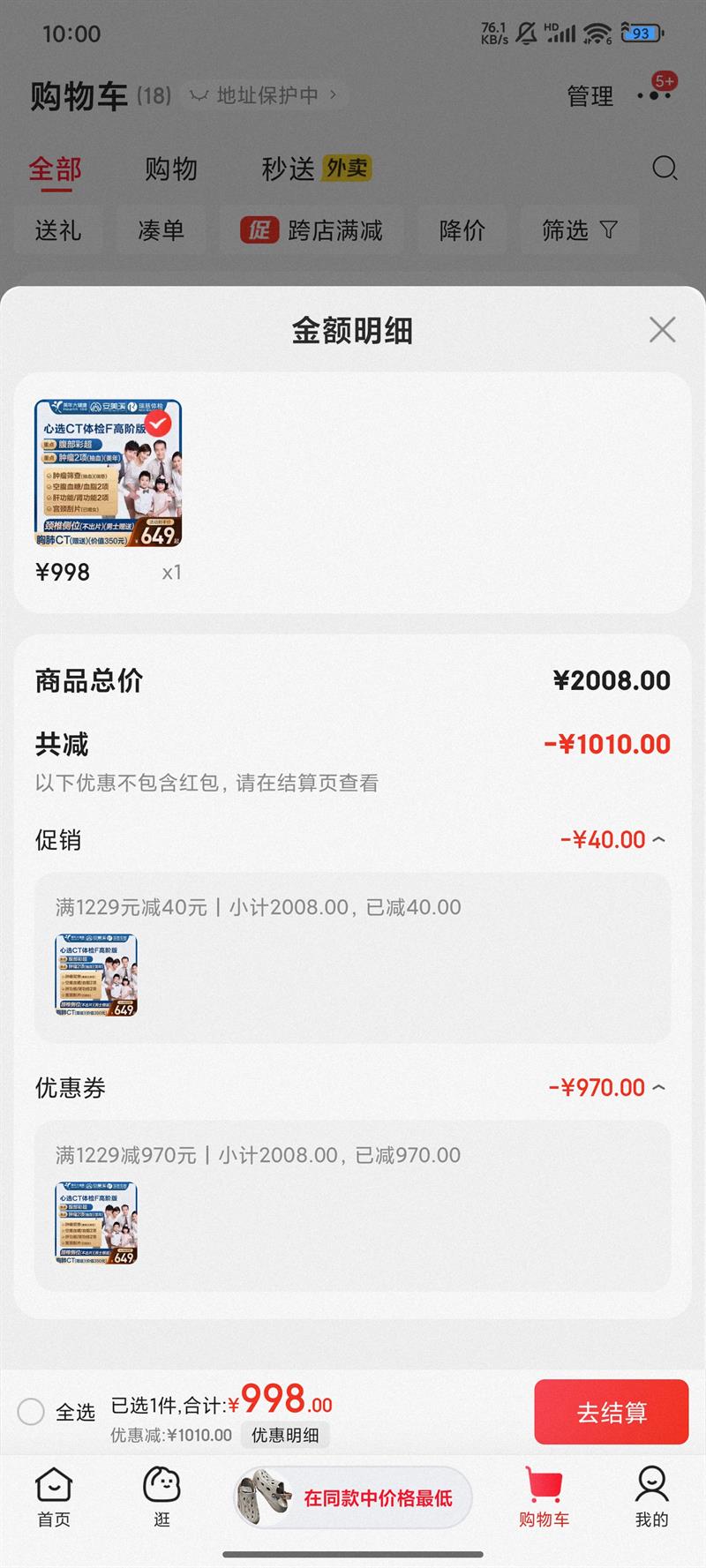Image resolution: width=706 pixels, height=1568 pixels.
Task: Go to the 首页 tab
Action: click(x=54, y=1497)
